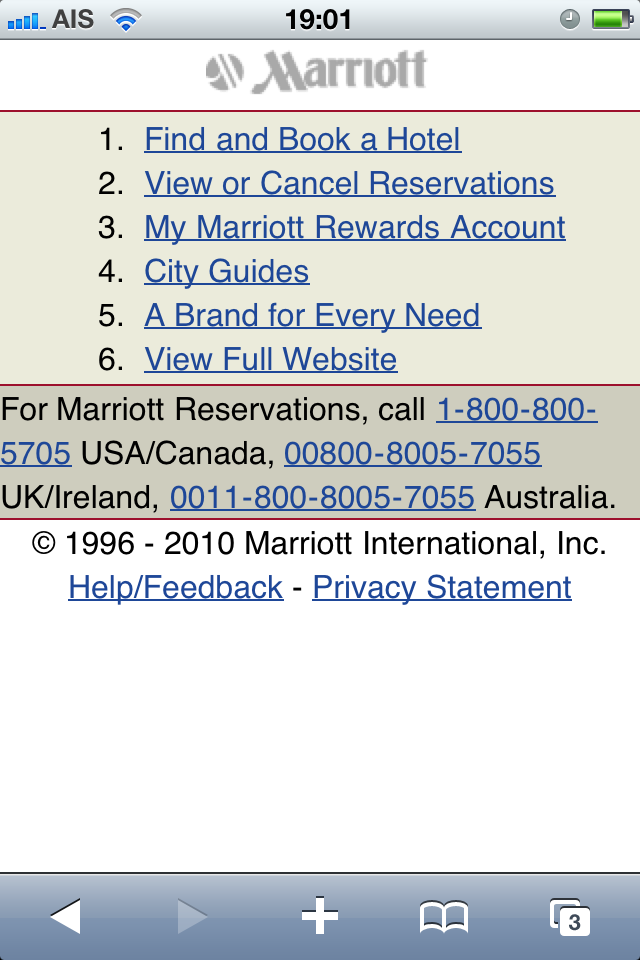Tap the plus button in toolbar
640x960 pixels.
point(320,915)
